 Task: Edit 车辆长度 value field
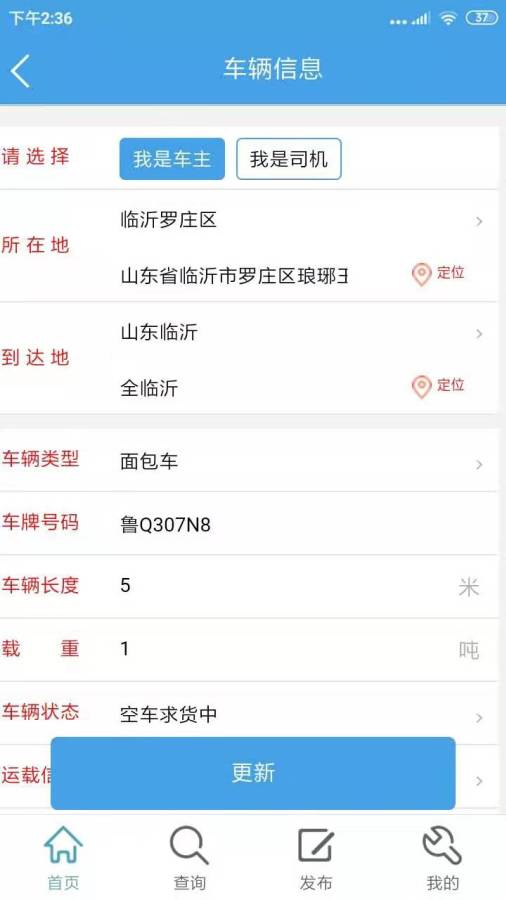point(287,586)
